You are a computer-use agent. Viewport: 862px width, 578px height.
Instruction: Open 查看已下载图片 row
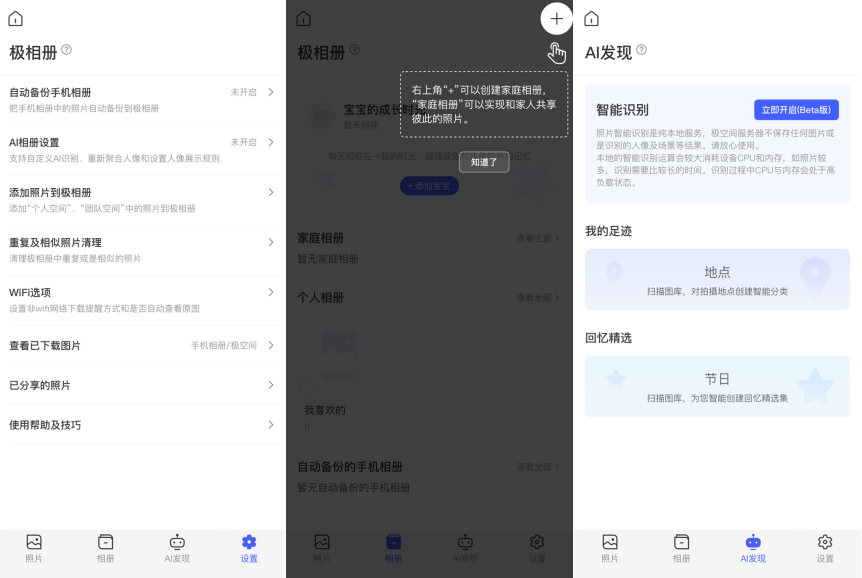142,345
